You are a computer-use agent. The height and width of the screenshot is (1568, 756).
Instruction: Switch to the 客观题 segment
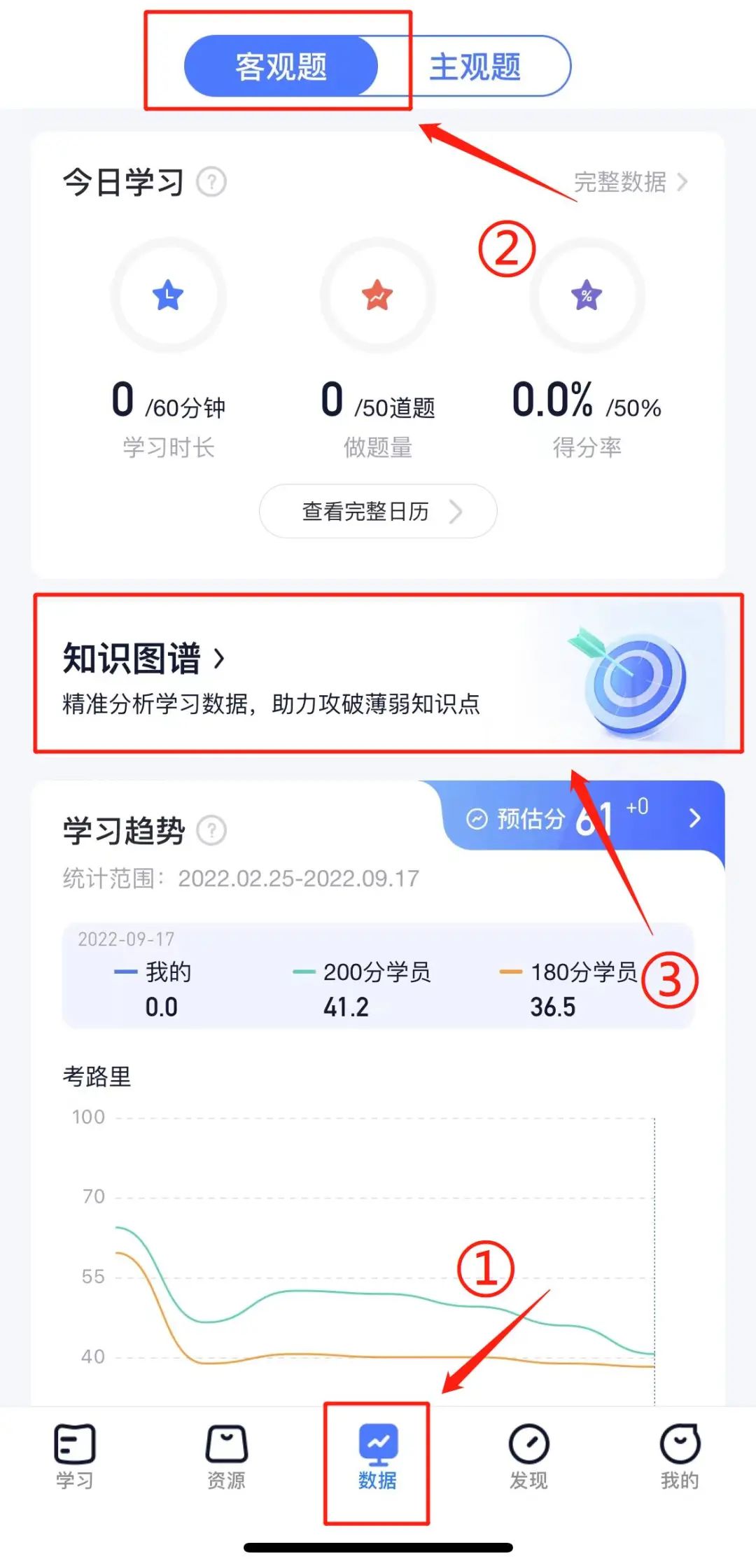[281, 66]
